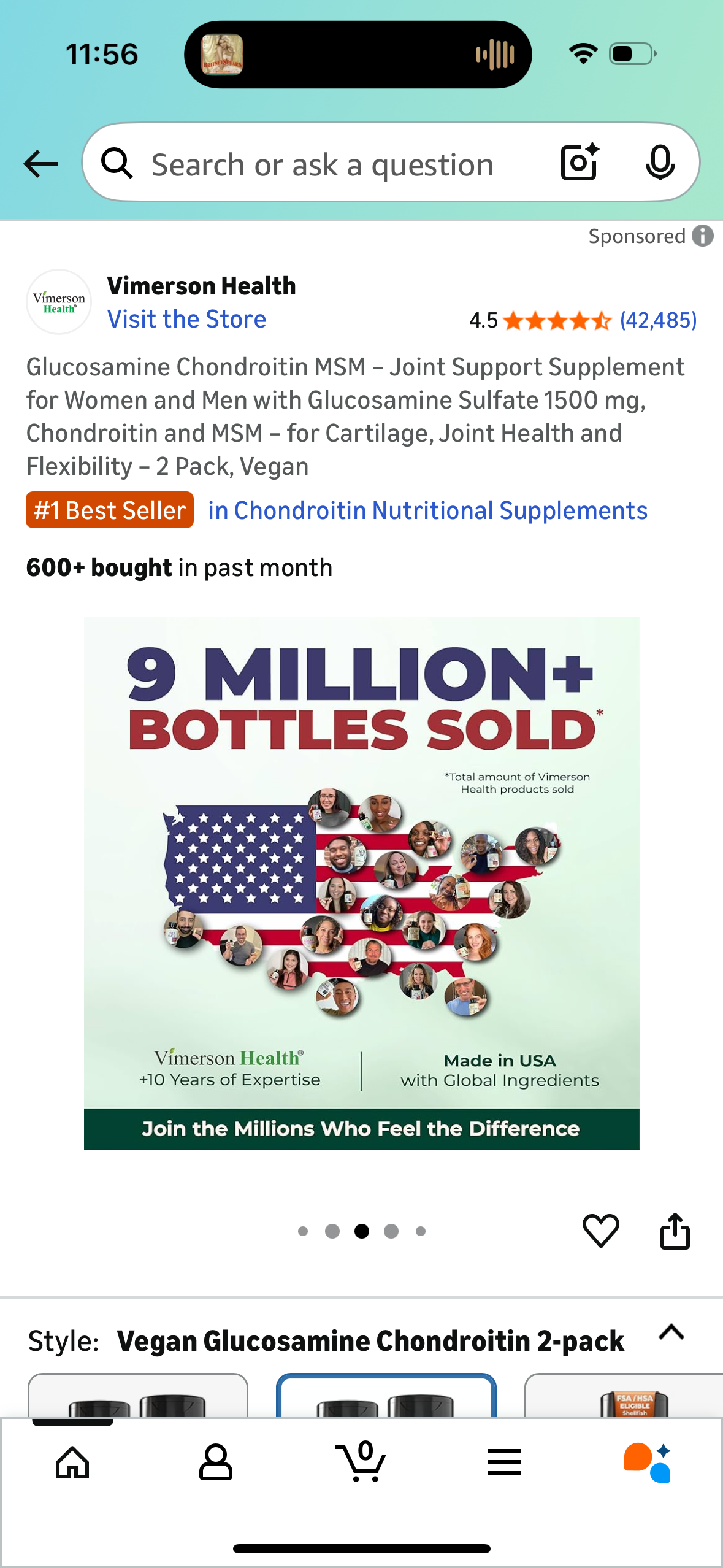
Task: Open the 9 Million+ Bottles Sold product image
Action: (x=361, y=882)
